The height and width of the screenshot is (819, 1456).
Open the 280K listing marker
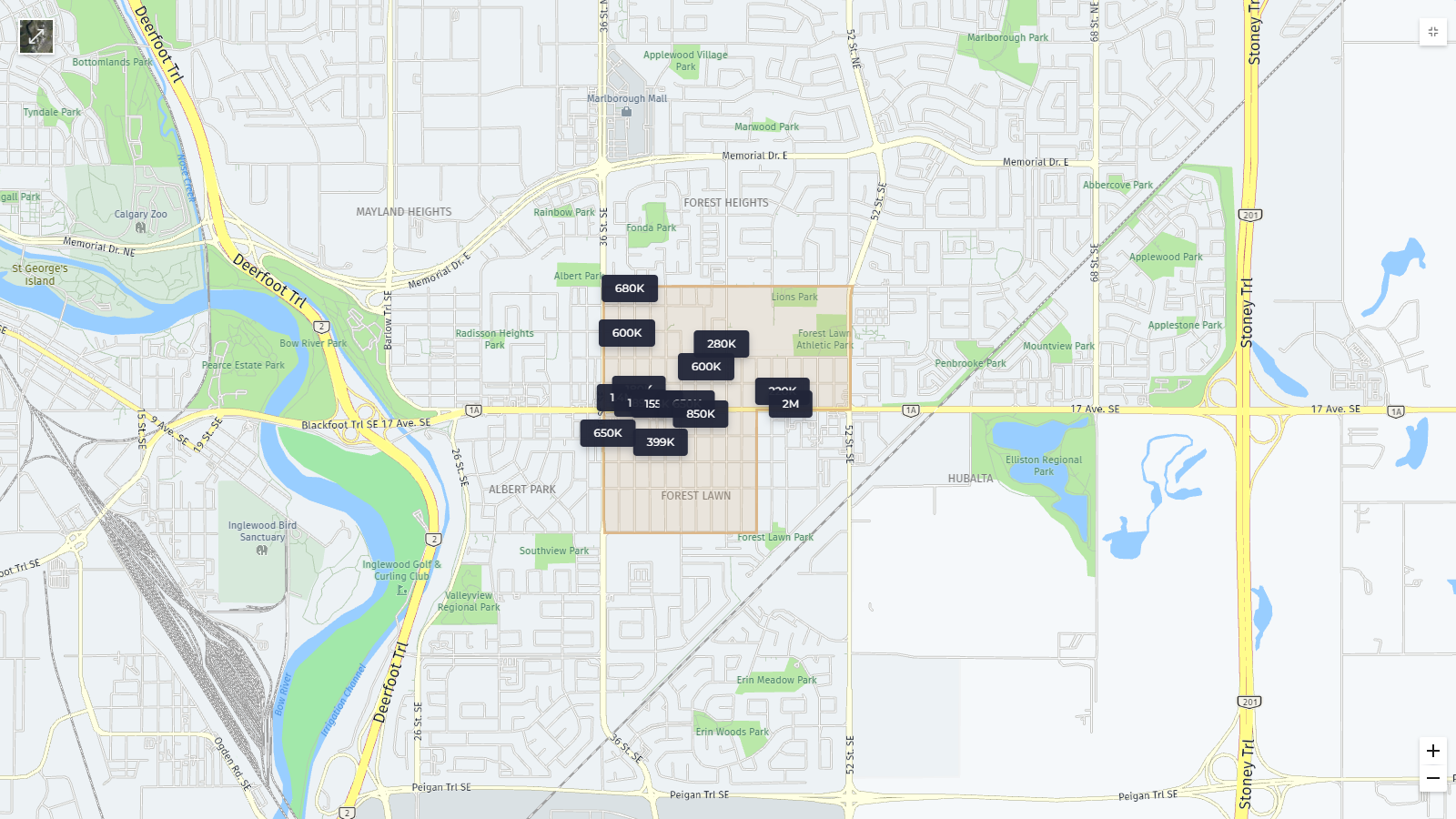(x=721, y=344)
